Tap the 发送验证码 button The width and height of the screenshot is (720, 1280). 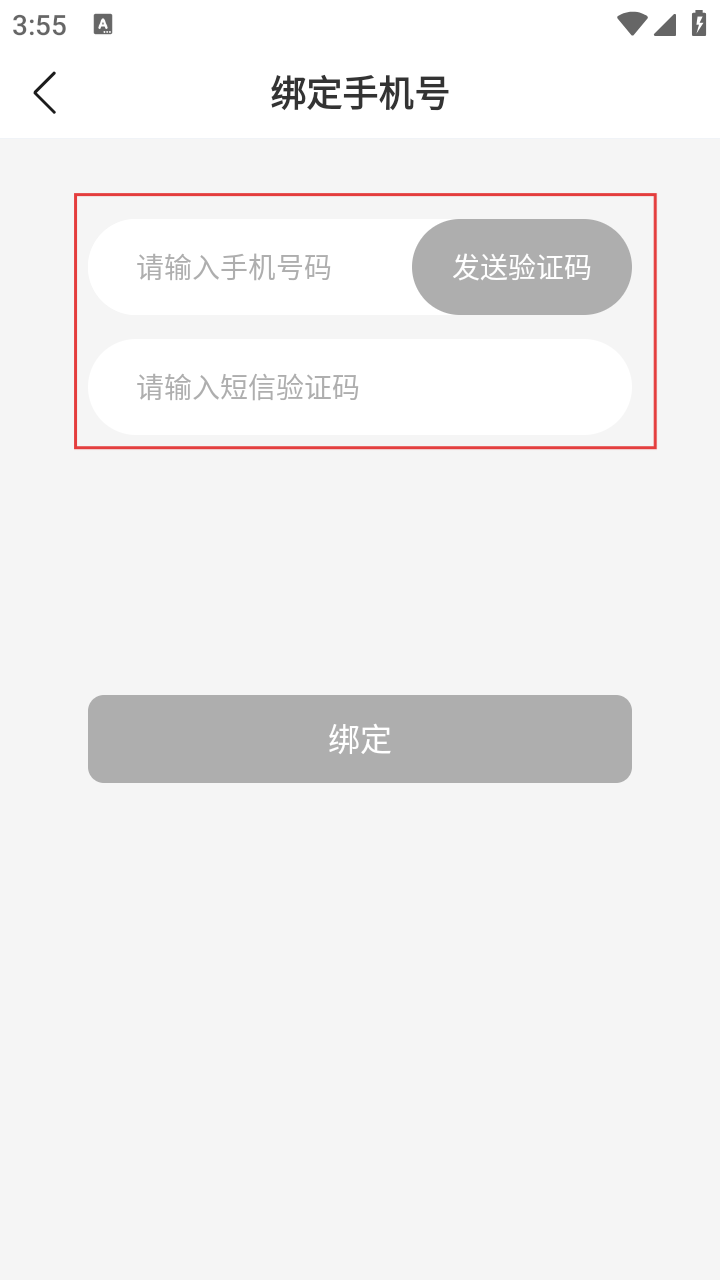tap(521, 268)
